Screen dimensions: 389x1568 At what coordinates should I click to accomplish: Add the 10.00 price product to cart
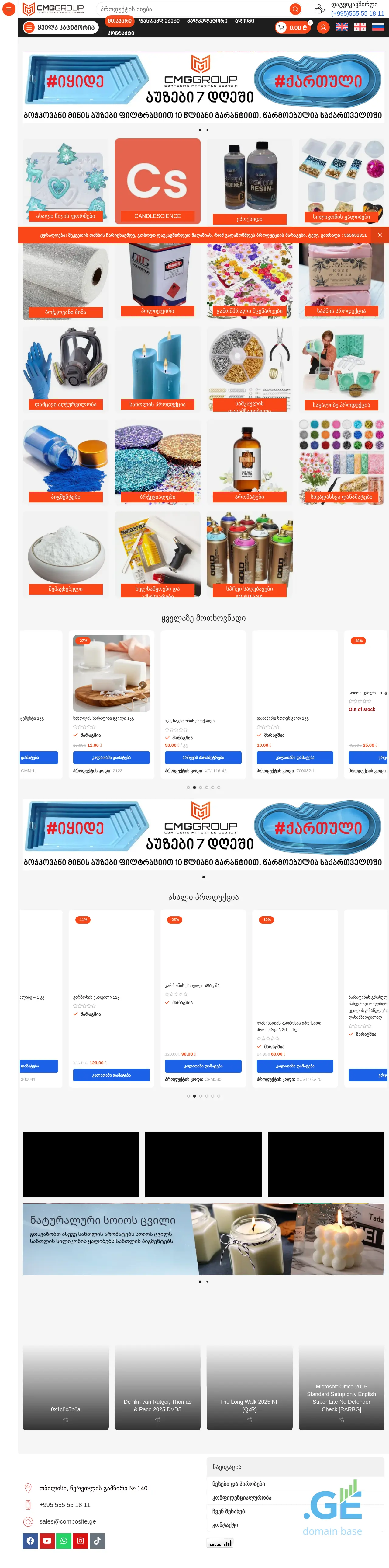coord(295,757)
